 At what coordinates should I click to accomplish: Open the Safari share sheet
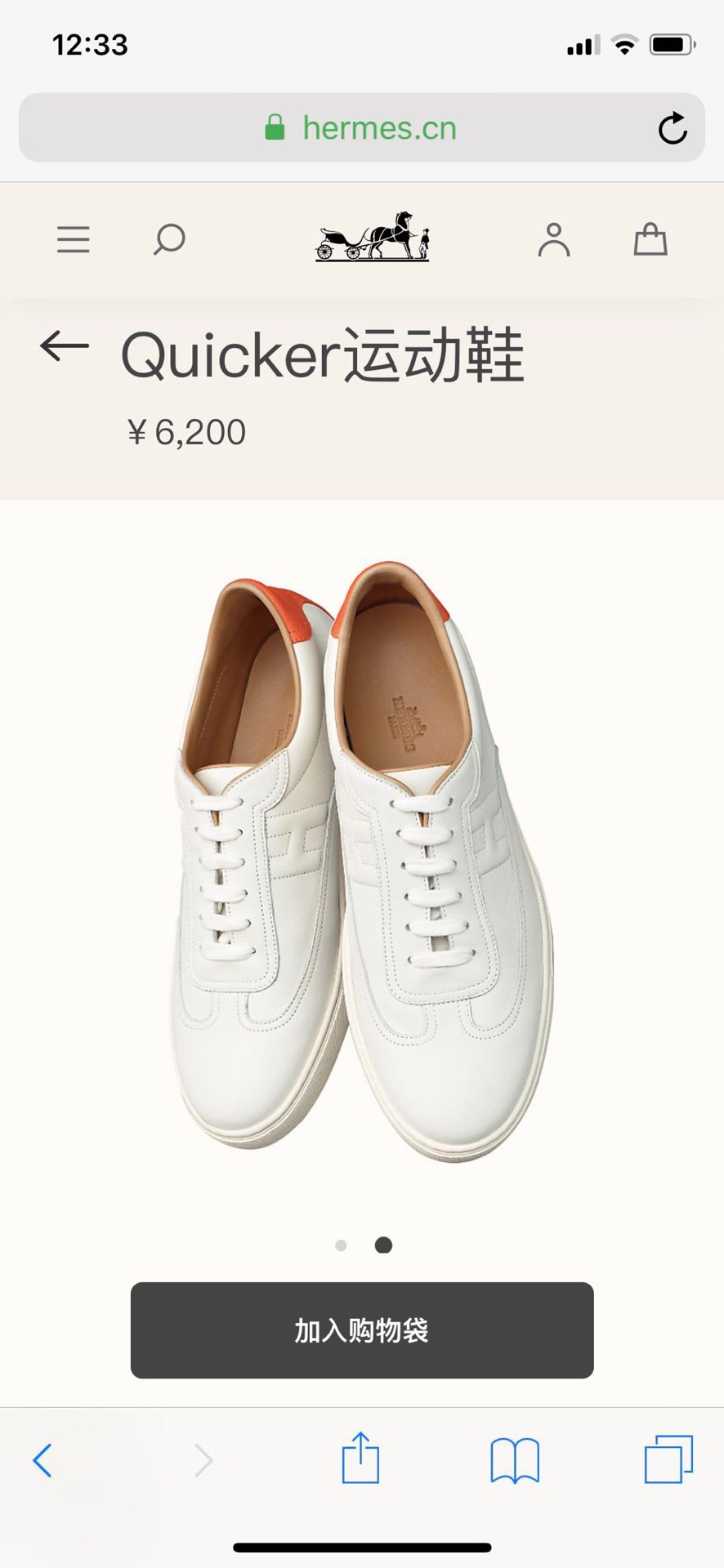360,1459
